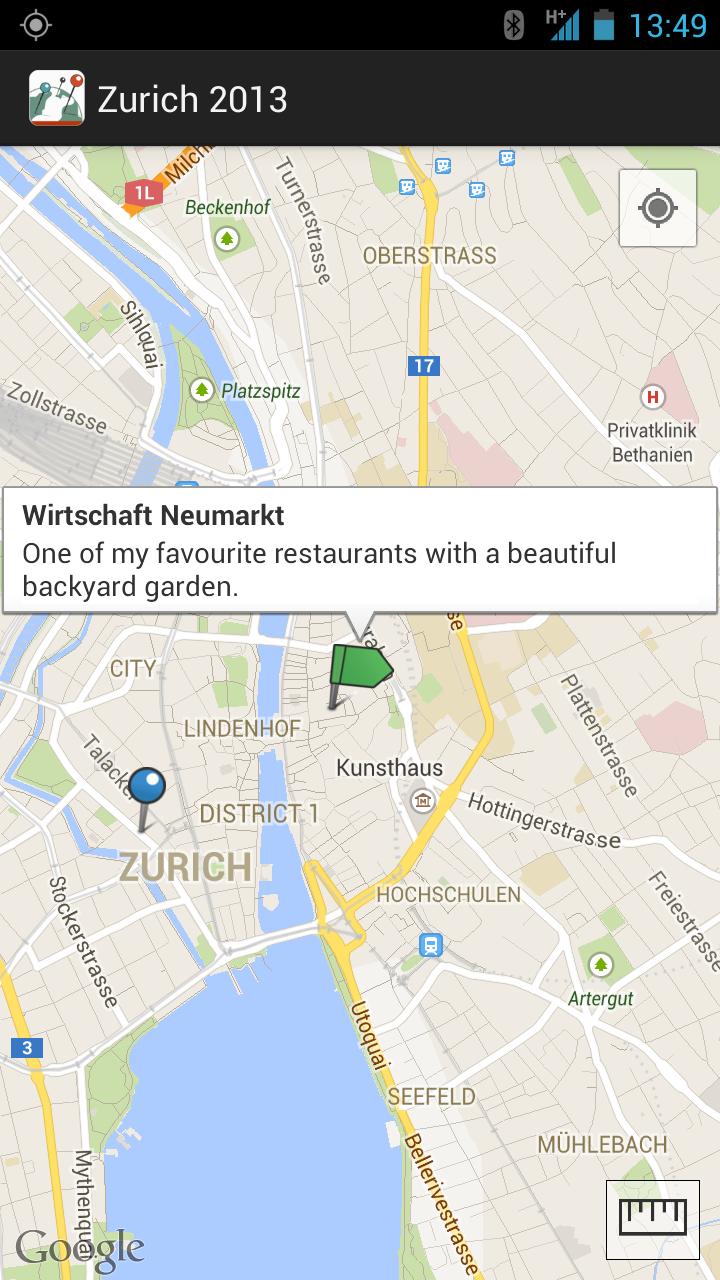
Task: Select the blue pin near Talacker
Action: pyautogui.click(x=149, y=788)
